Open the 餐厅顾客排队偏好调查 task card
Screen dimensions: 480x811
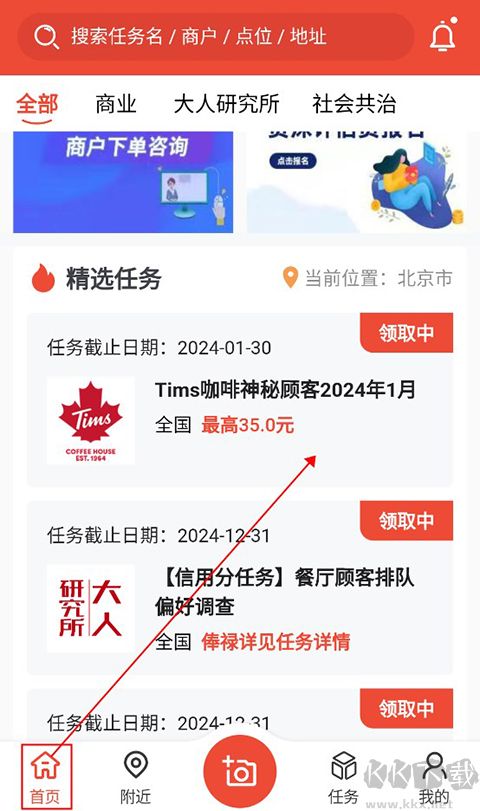(240, 588)
